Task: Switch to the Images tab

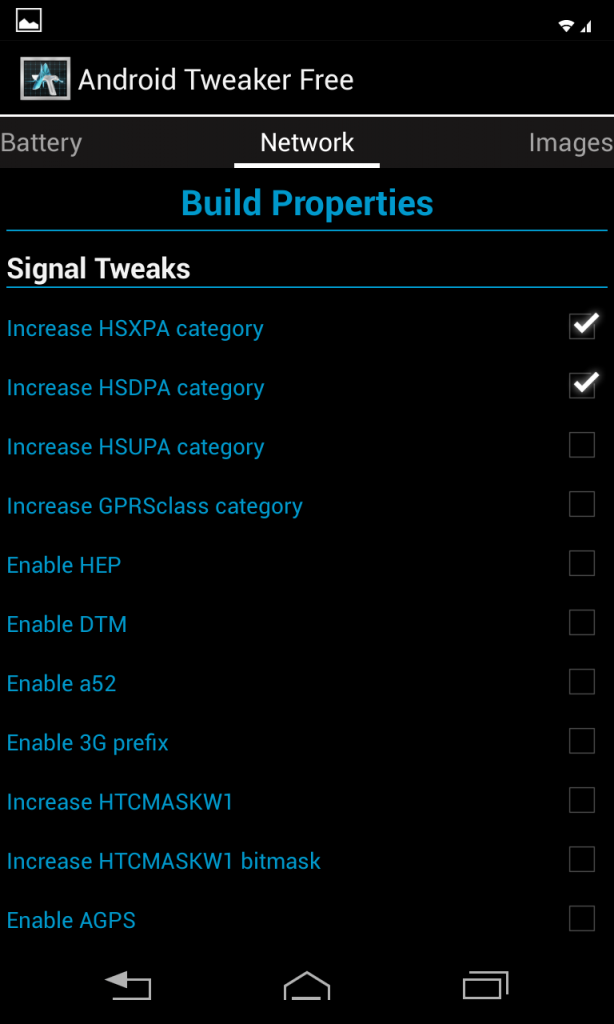Action: tap(570, 143)
